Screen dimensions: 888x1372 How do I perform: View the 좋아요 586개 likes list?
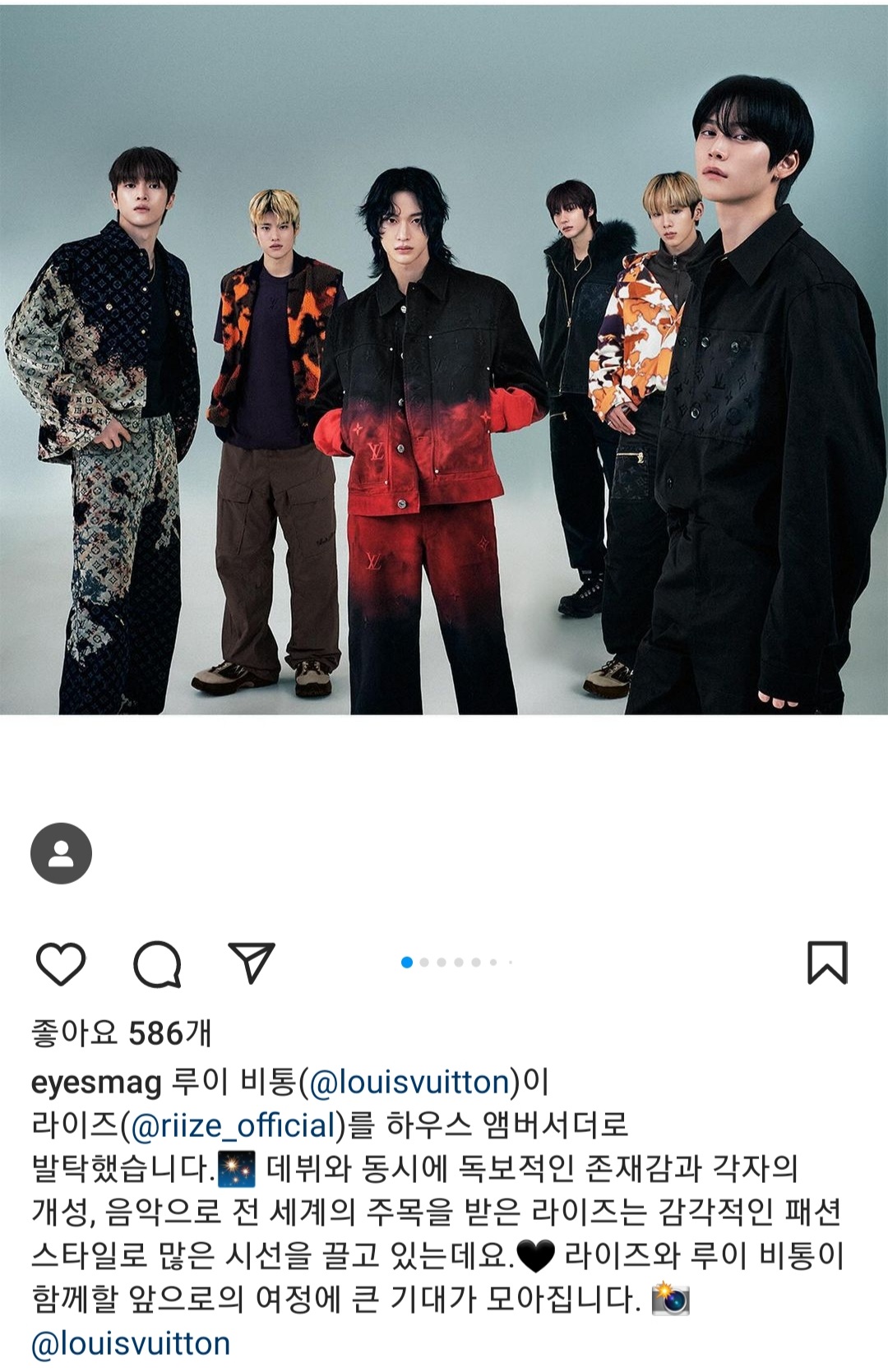pyautogui.click(x=121, y=1033)
